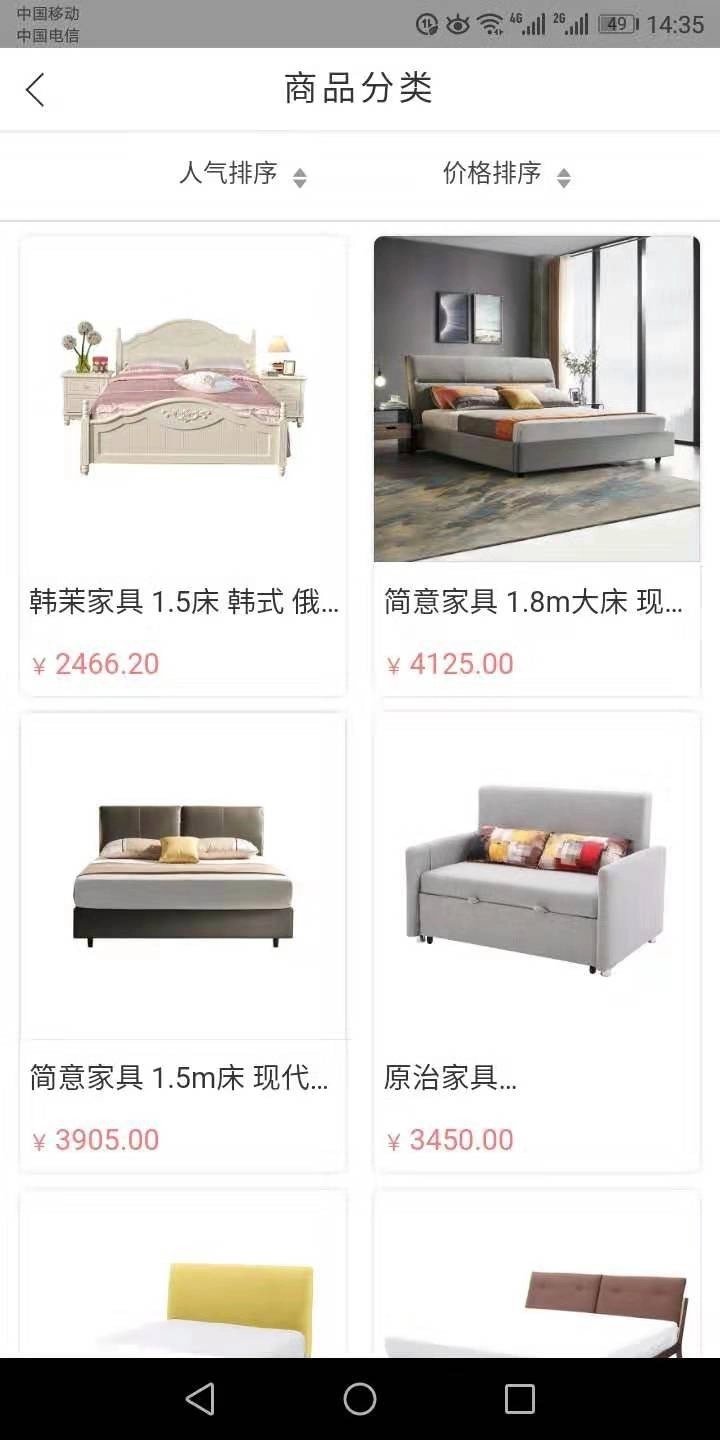The image size is (720, 1440).
Task: Open 韩茉家具 1.5床 product card
Action: coord(183,465)
